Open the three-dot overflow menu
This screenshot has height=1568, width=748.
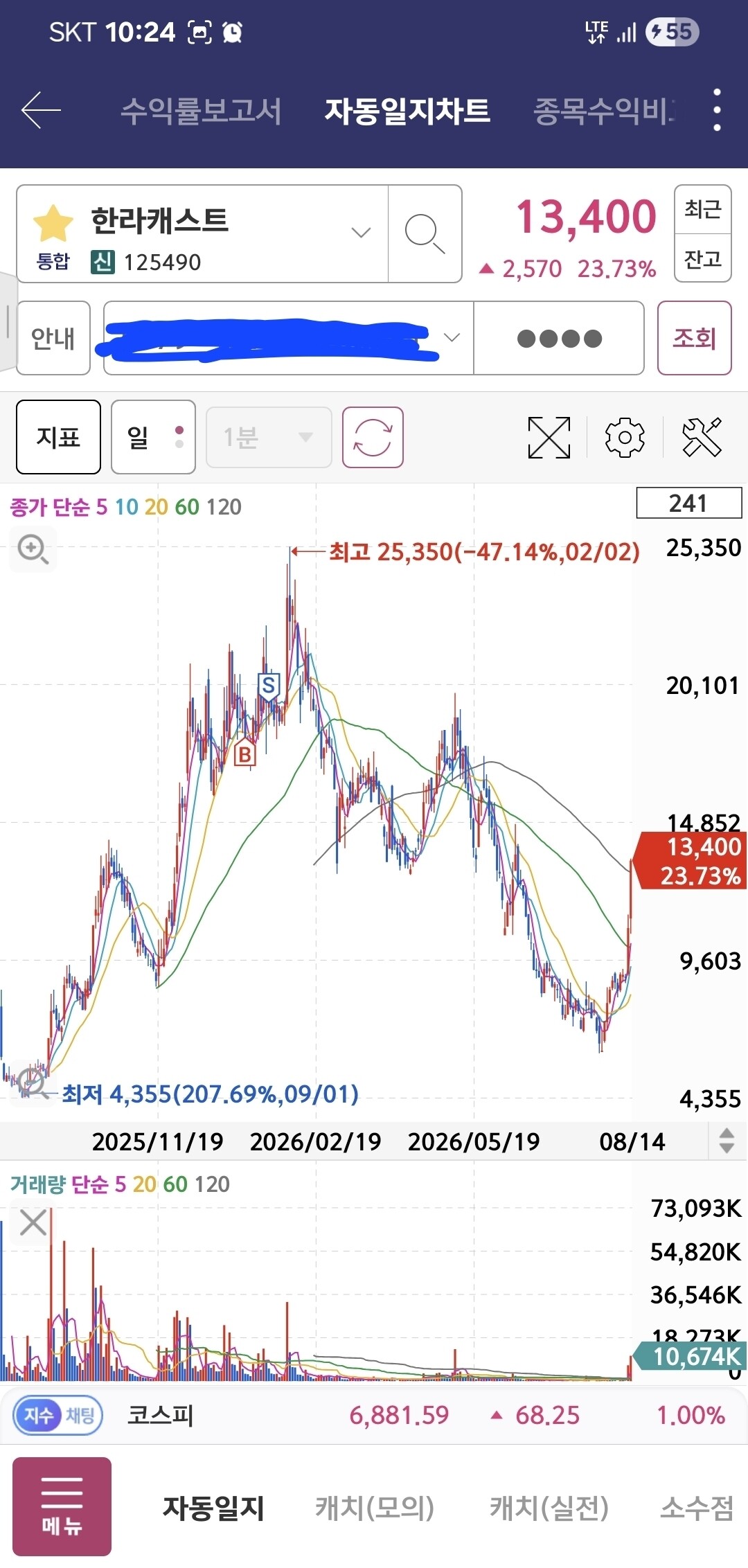coord(717,110)
